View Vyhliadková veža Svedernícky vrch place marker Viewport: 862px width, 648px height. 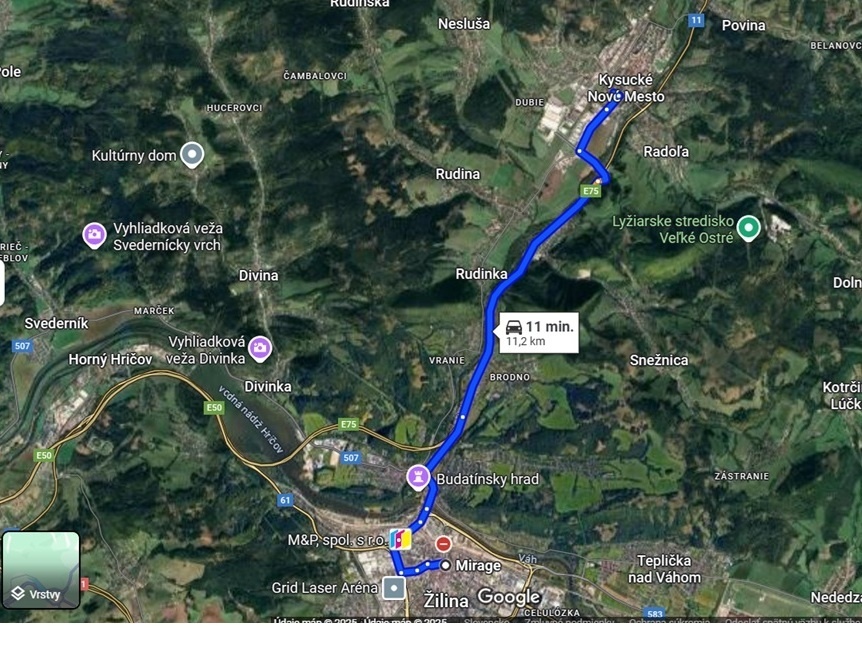(x=95, y=235)
